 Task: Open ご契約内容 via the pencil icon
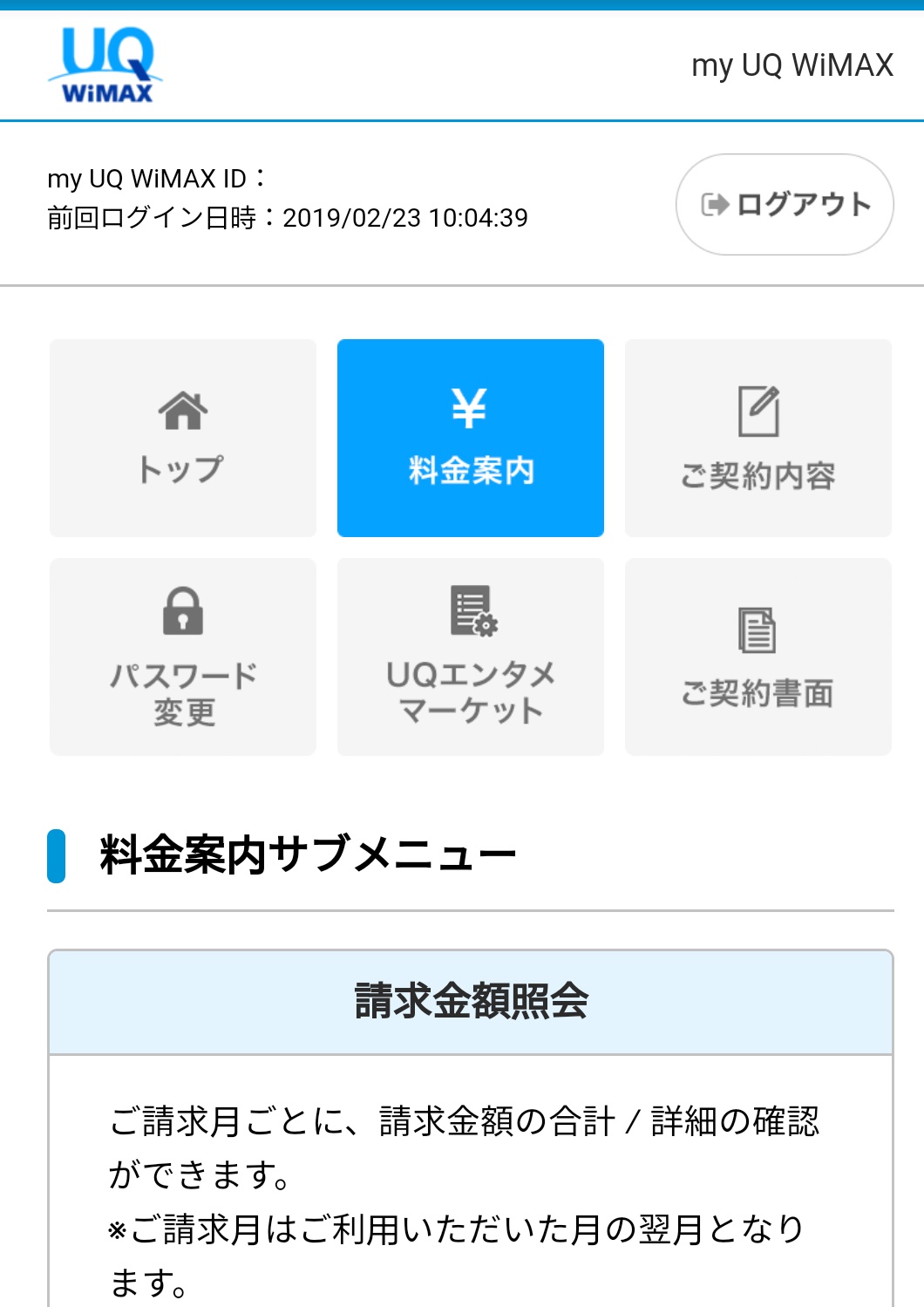click(758, 408)
